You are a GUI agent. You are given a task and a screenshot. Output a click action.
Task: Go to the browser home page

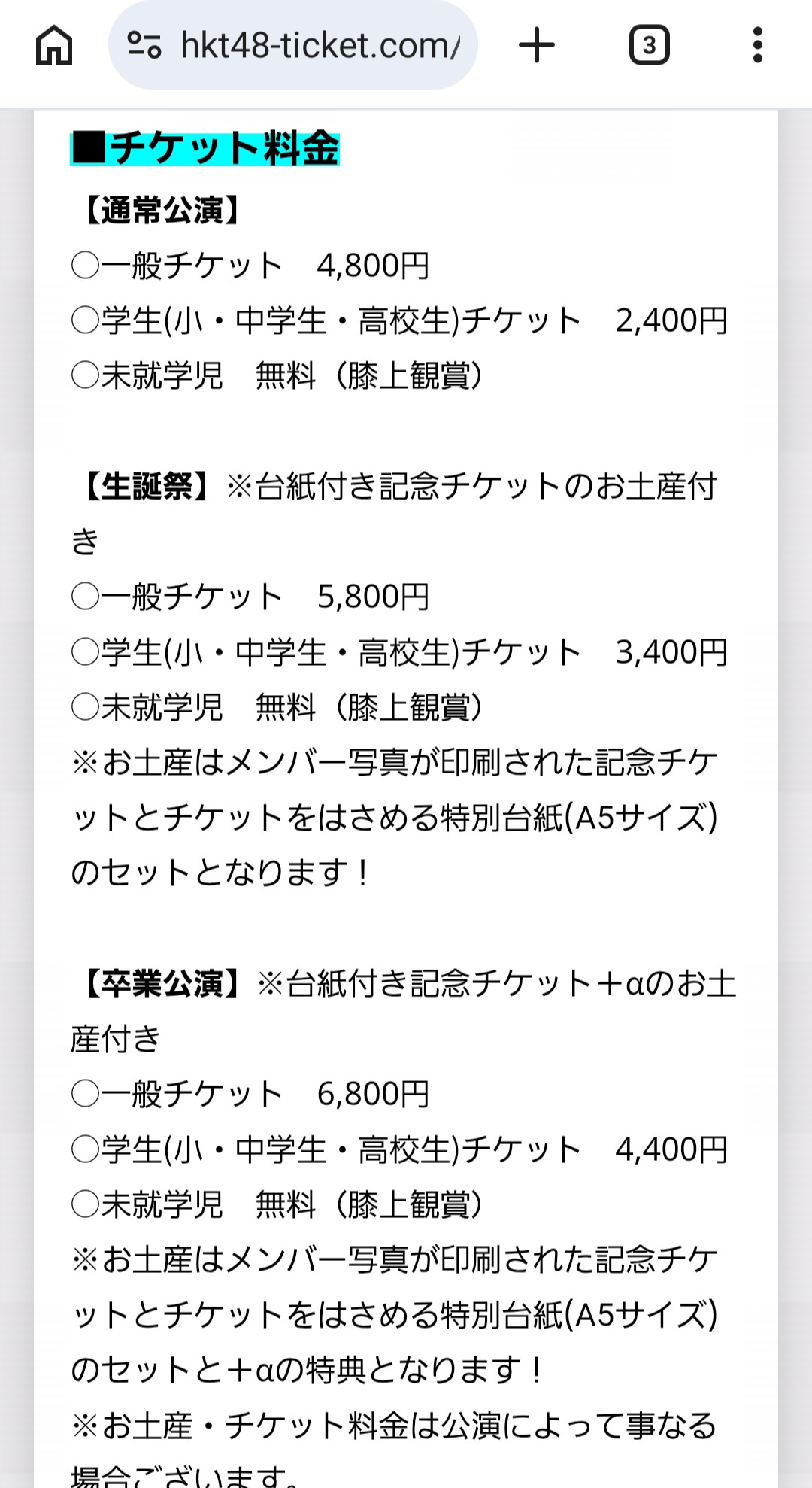(x=54, y=45)
